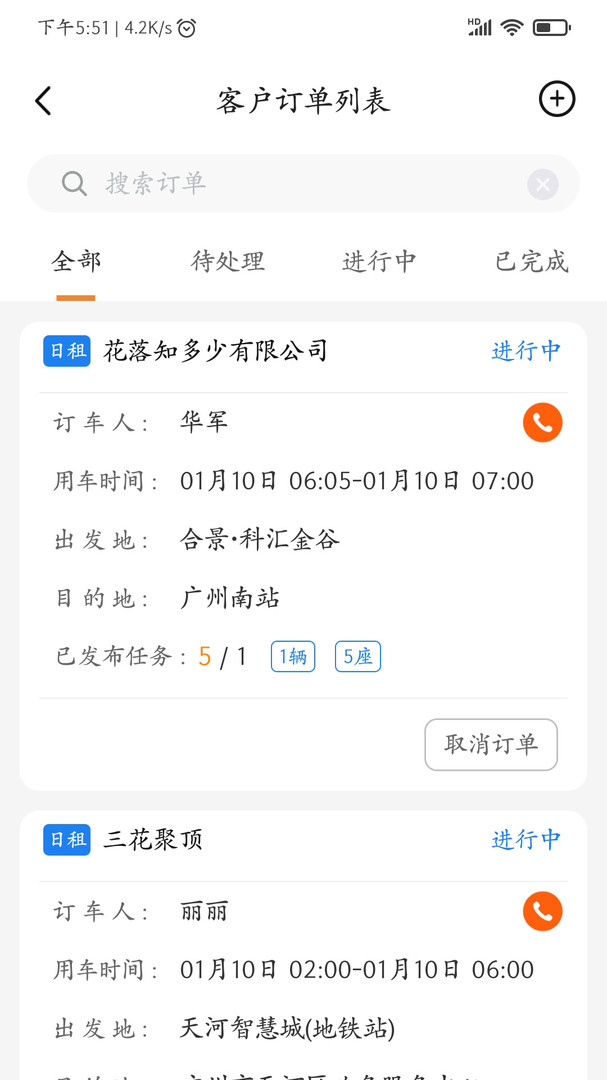The height and width of the screenshot is (1080, 607).
Task: Cancel the order with 取消订单
Action: 491,745
